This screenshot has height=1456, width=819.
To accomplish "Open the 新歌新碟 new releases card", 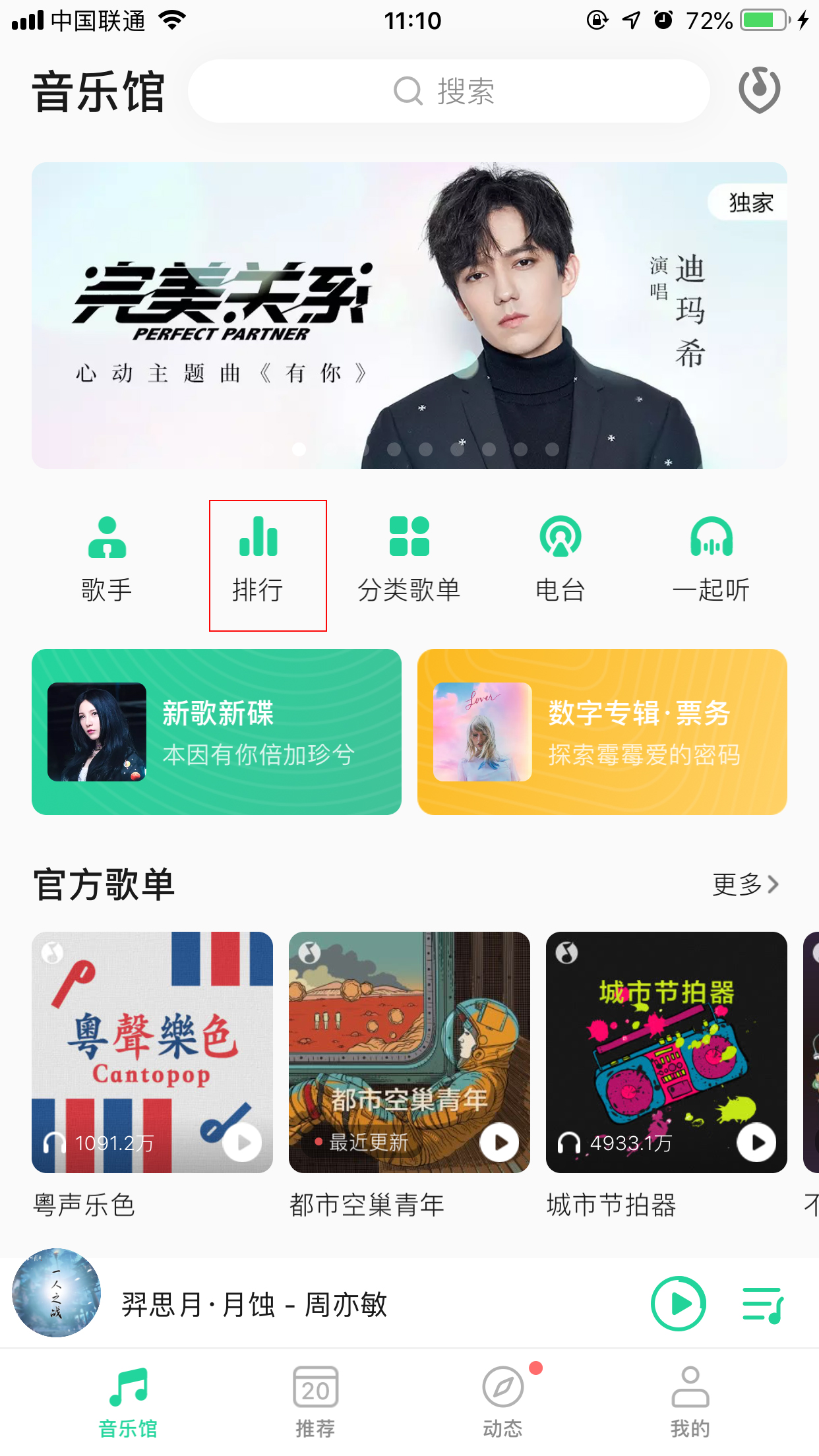I will point(216,731).
